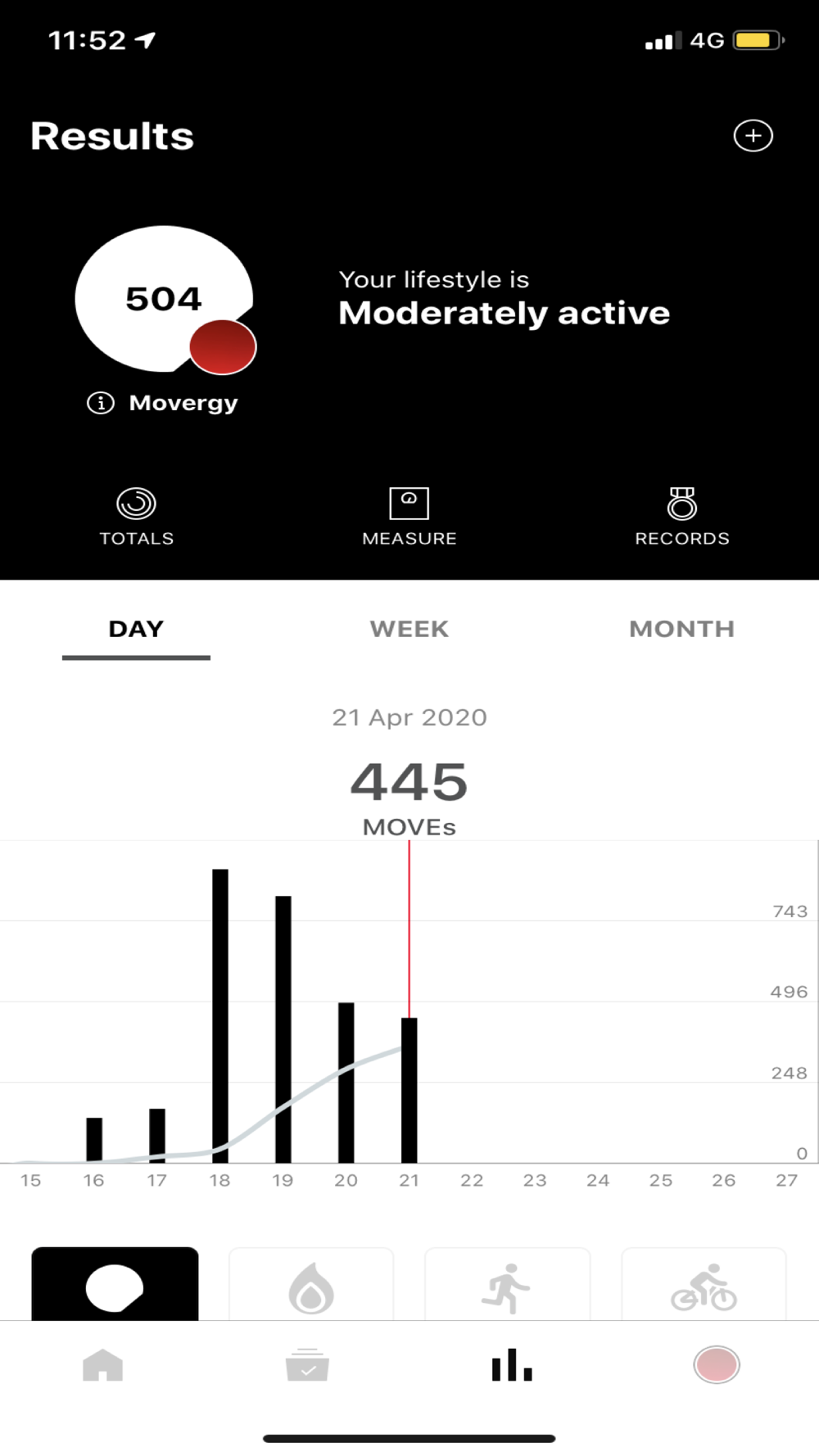Open the Measure section
This screenshot has height=1456, width=819.
click(x=409, y=516)
